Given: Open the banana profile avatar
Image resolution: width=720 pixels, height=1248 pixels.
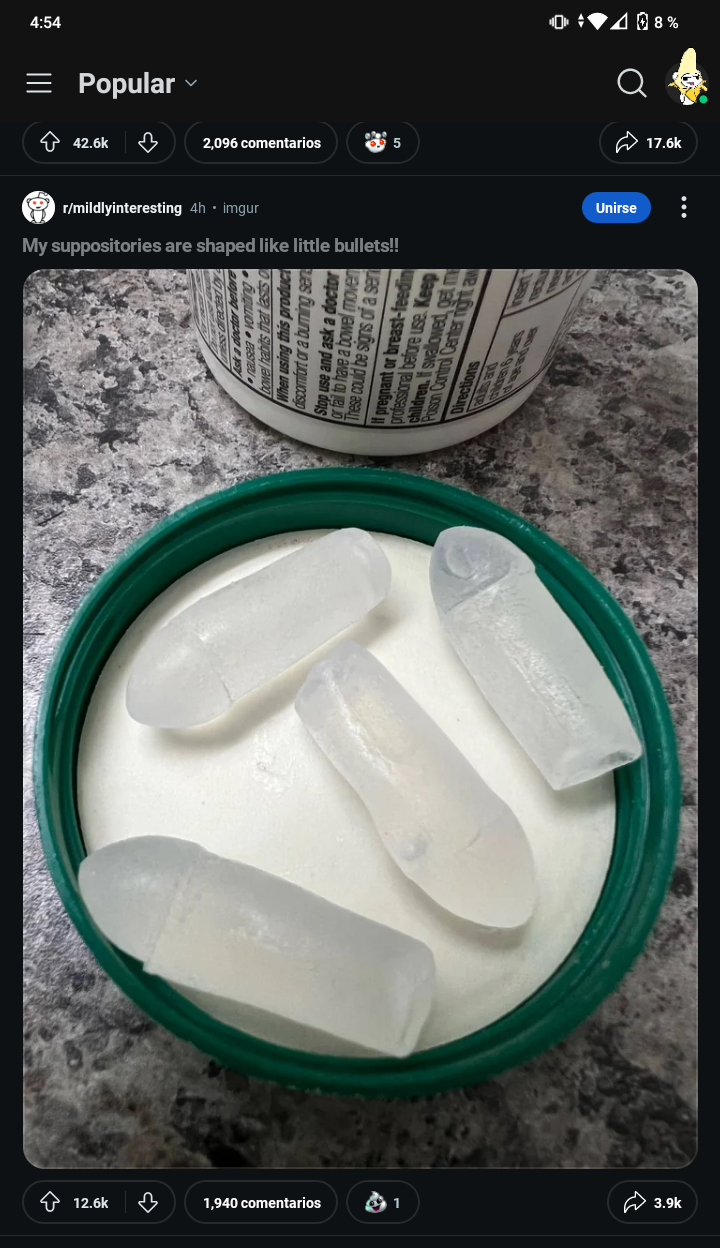Looking at the screenshot, I should pos(688,79).
